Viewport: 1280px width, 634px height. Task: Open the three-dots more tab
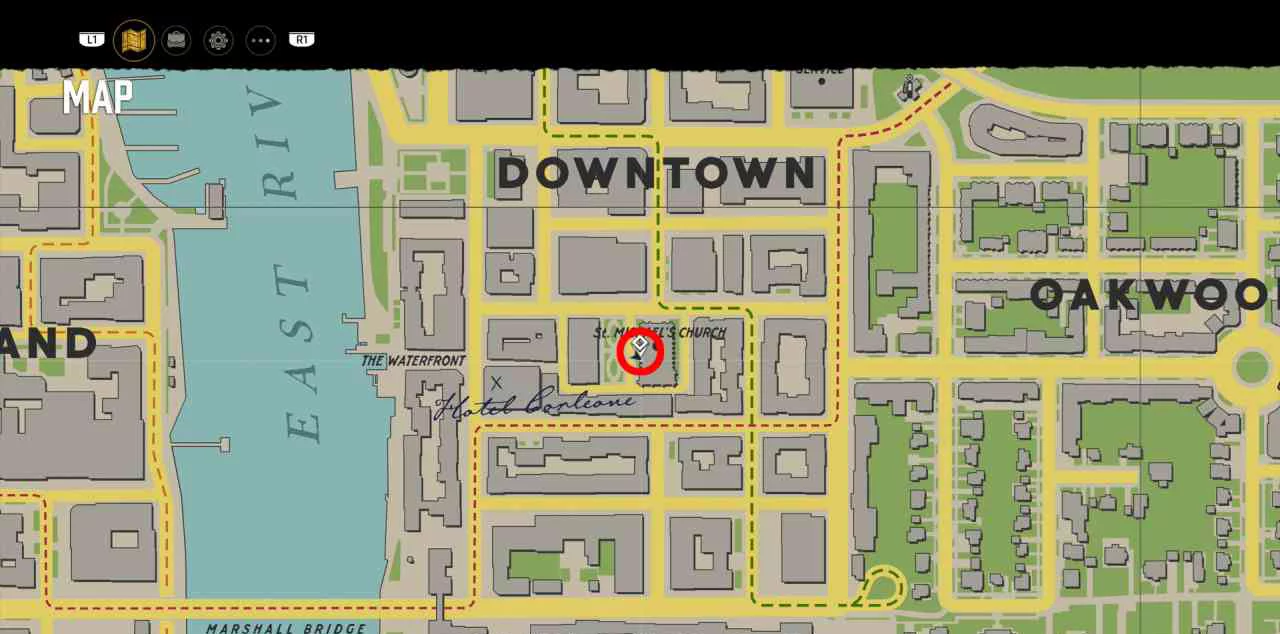[260, 40]
